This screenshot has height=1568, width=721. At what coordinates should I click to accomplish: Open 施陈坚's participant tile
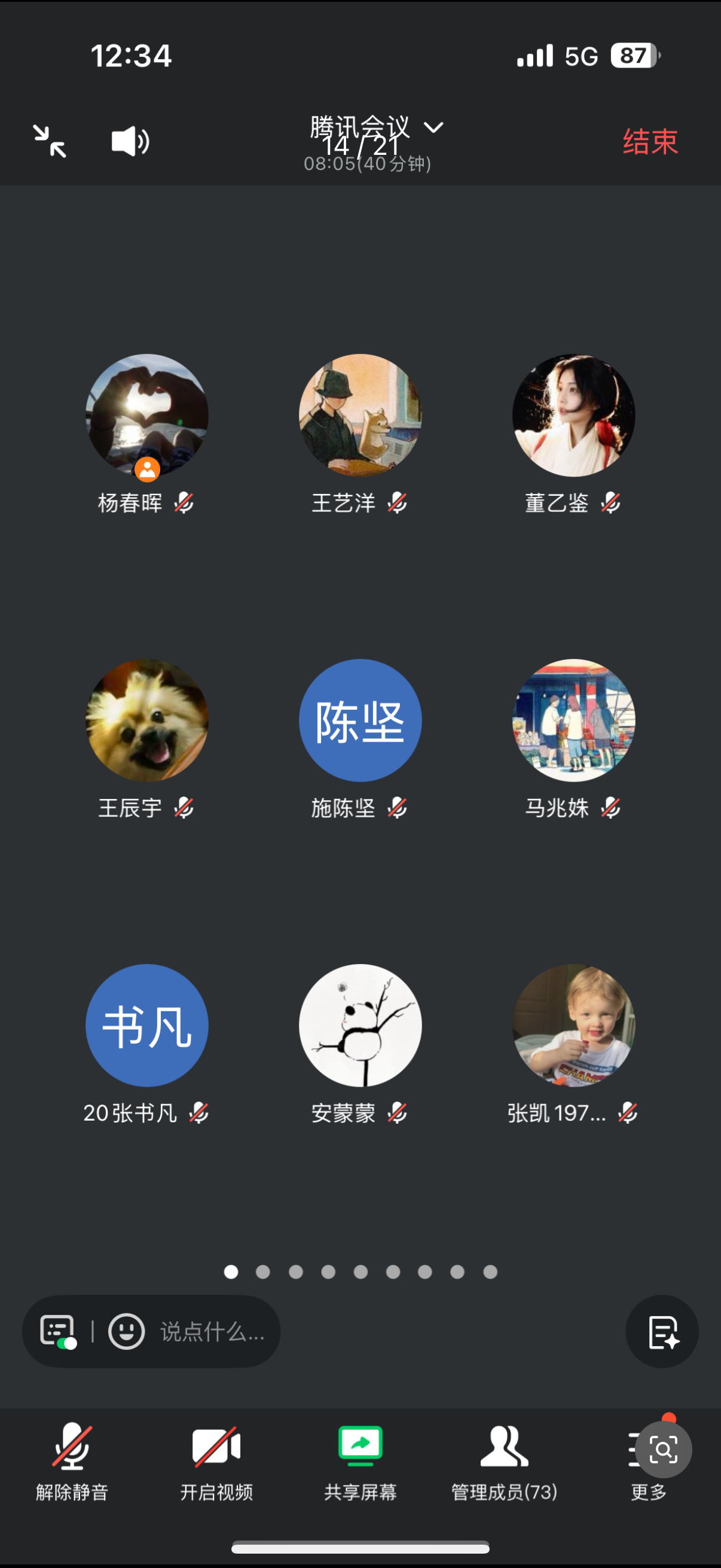[x=360, y=720]
